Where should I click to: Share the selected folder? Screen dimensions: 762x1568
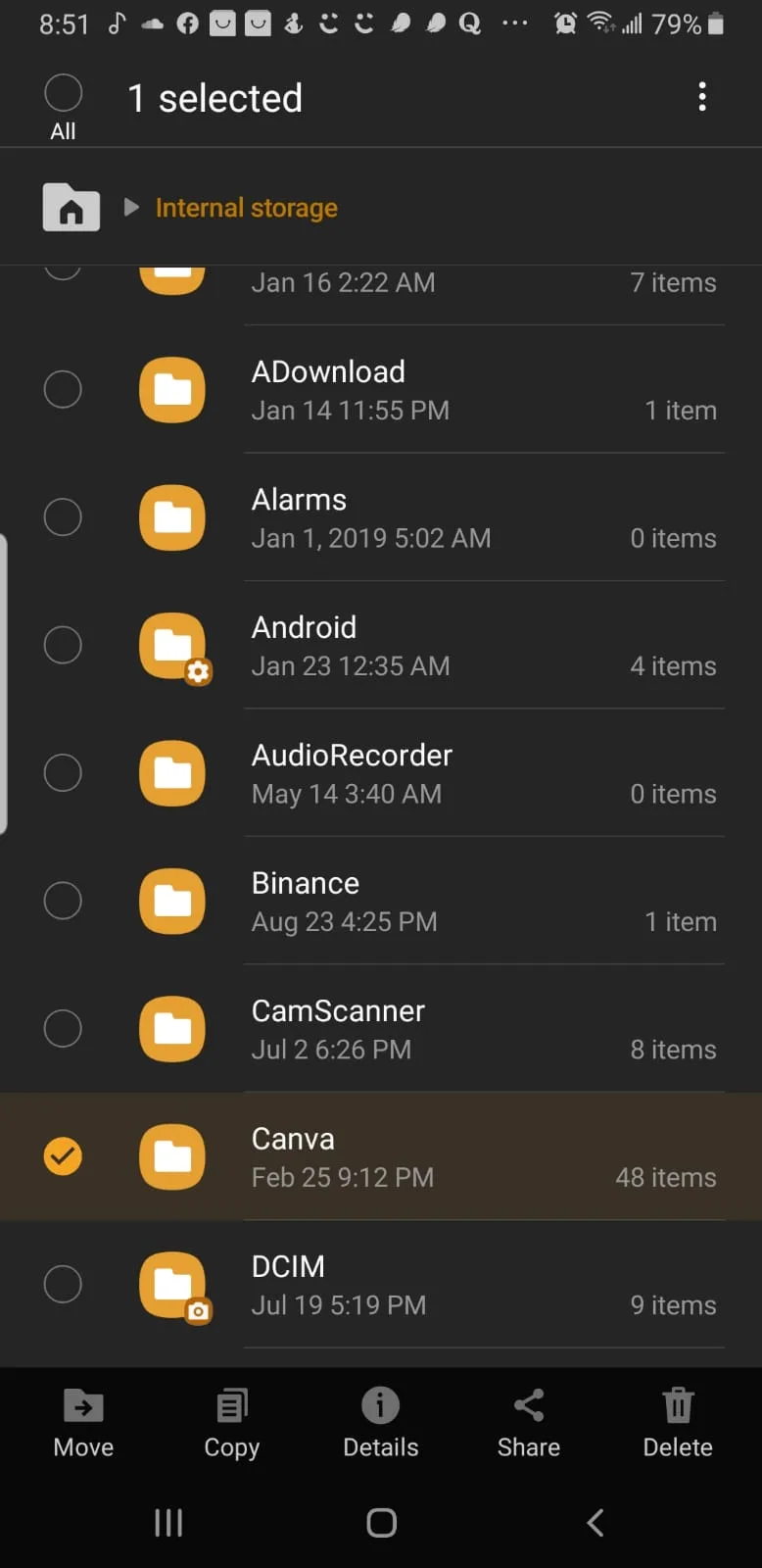(529, 1423)
